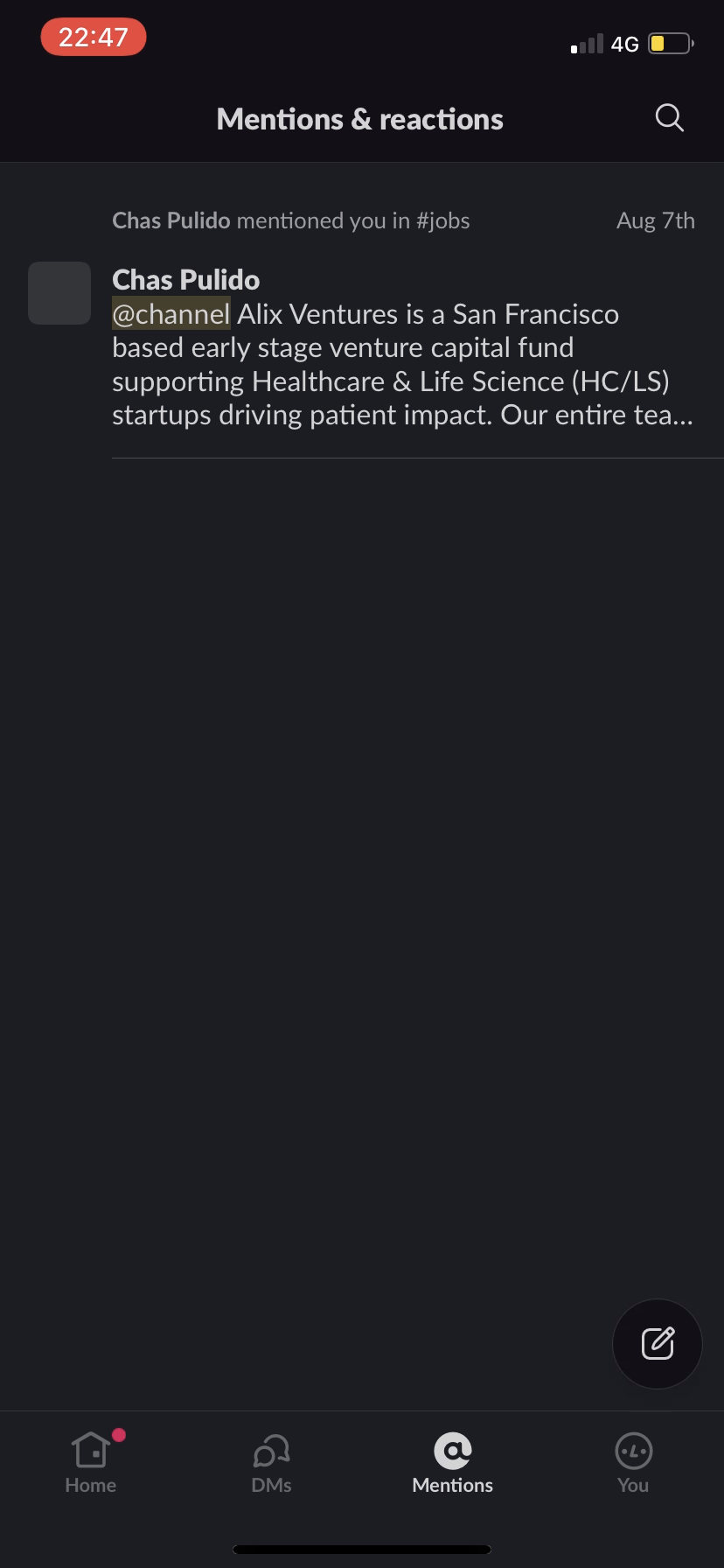Tap the Mentions & reactions title
The height and width of the screenshot is (1568, 724).
pyautogui.click(x=359, y=118)
